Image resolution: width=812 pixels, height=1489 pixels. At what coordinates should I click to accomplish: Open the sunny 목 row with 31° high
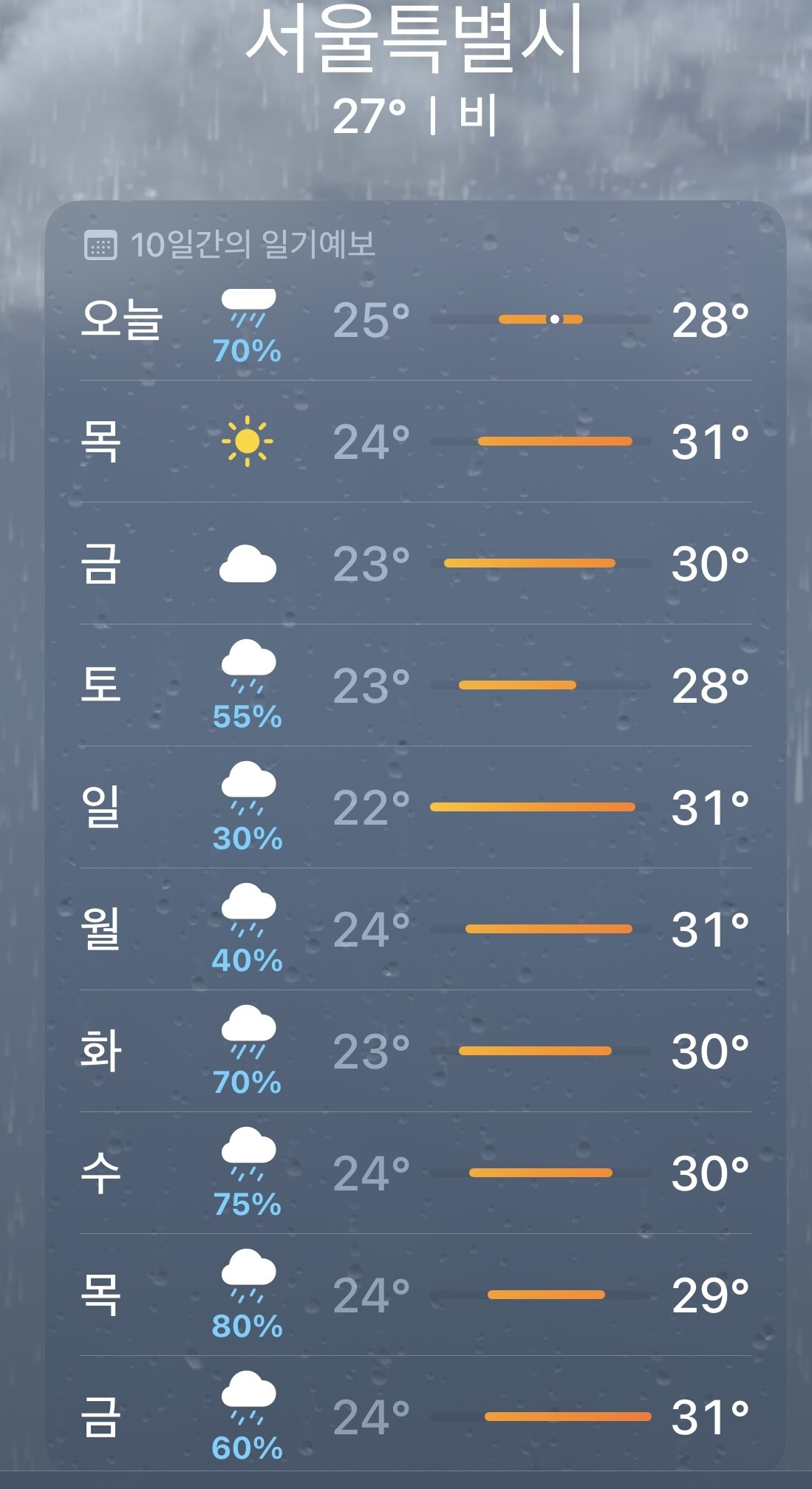pos(415,442)
